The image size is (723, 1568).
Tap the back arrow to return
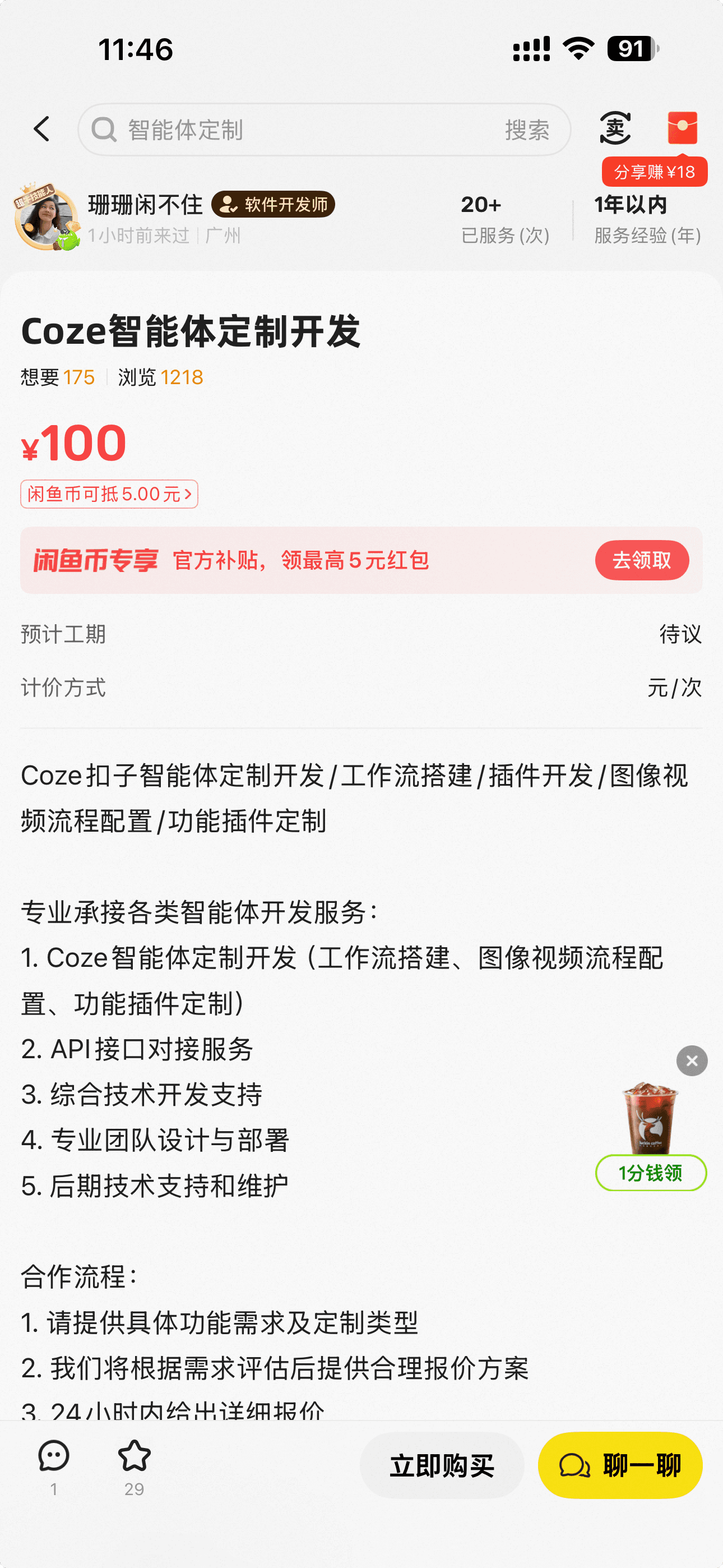pos(41,130)
